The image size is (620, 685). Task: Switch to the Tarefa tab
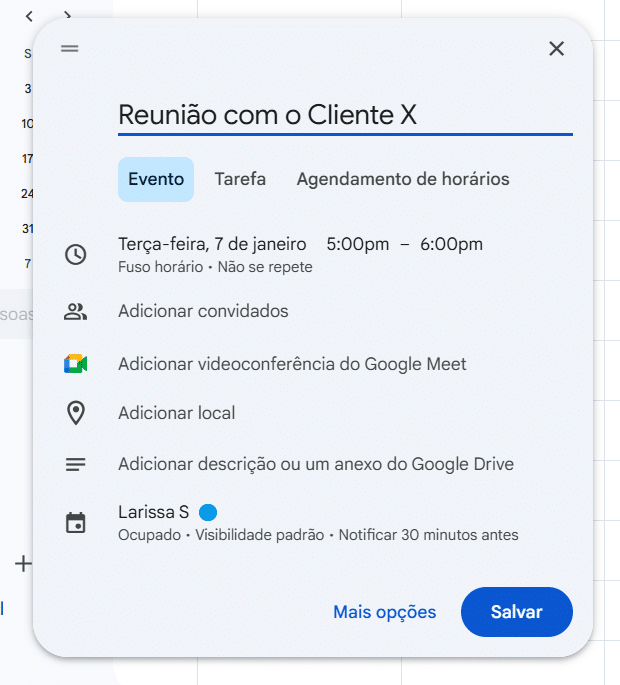pyautogui.click(x=240, y=180)
